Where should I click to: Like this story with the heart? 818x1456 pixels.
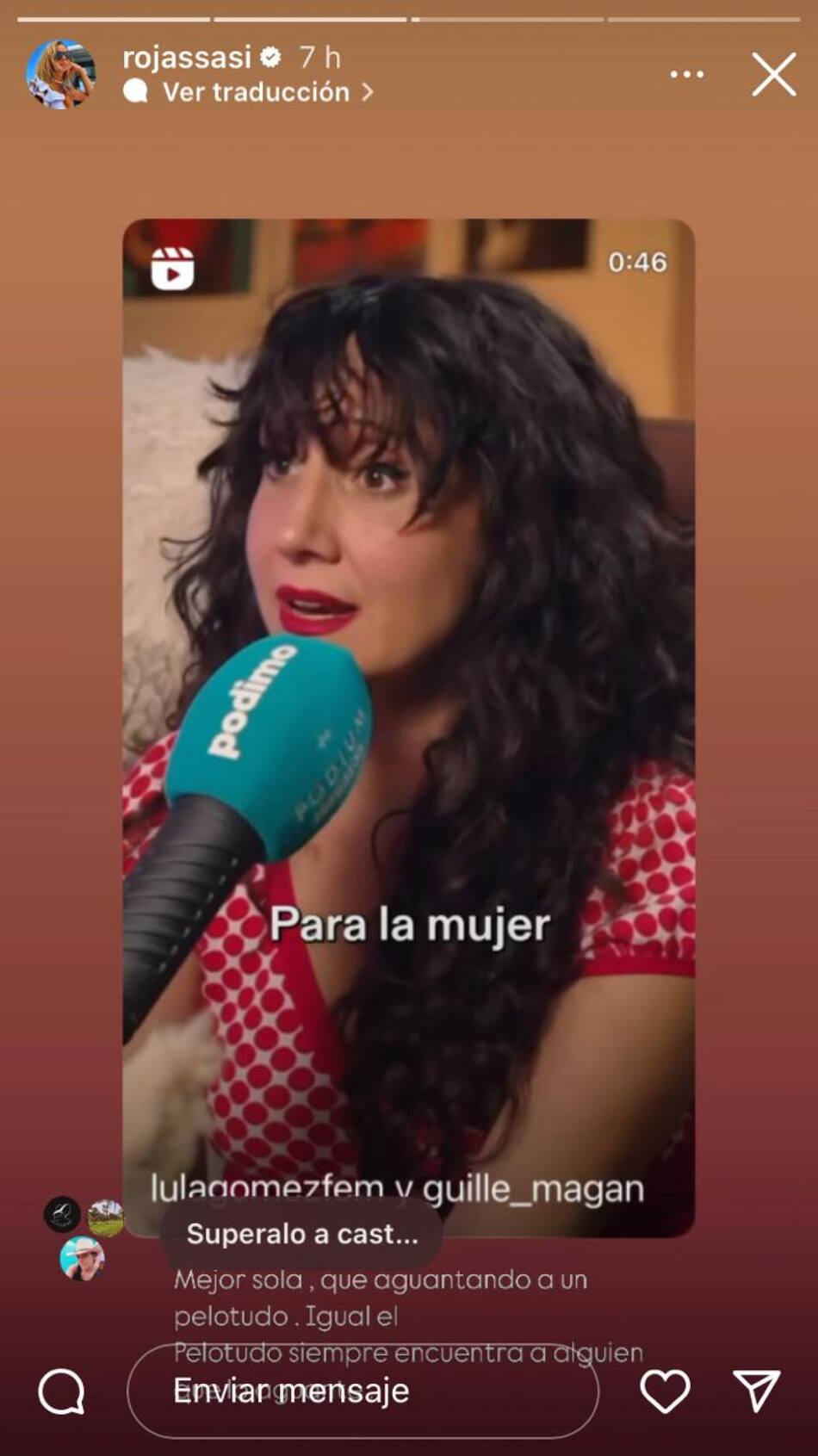point(665,1391)
